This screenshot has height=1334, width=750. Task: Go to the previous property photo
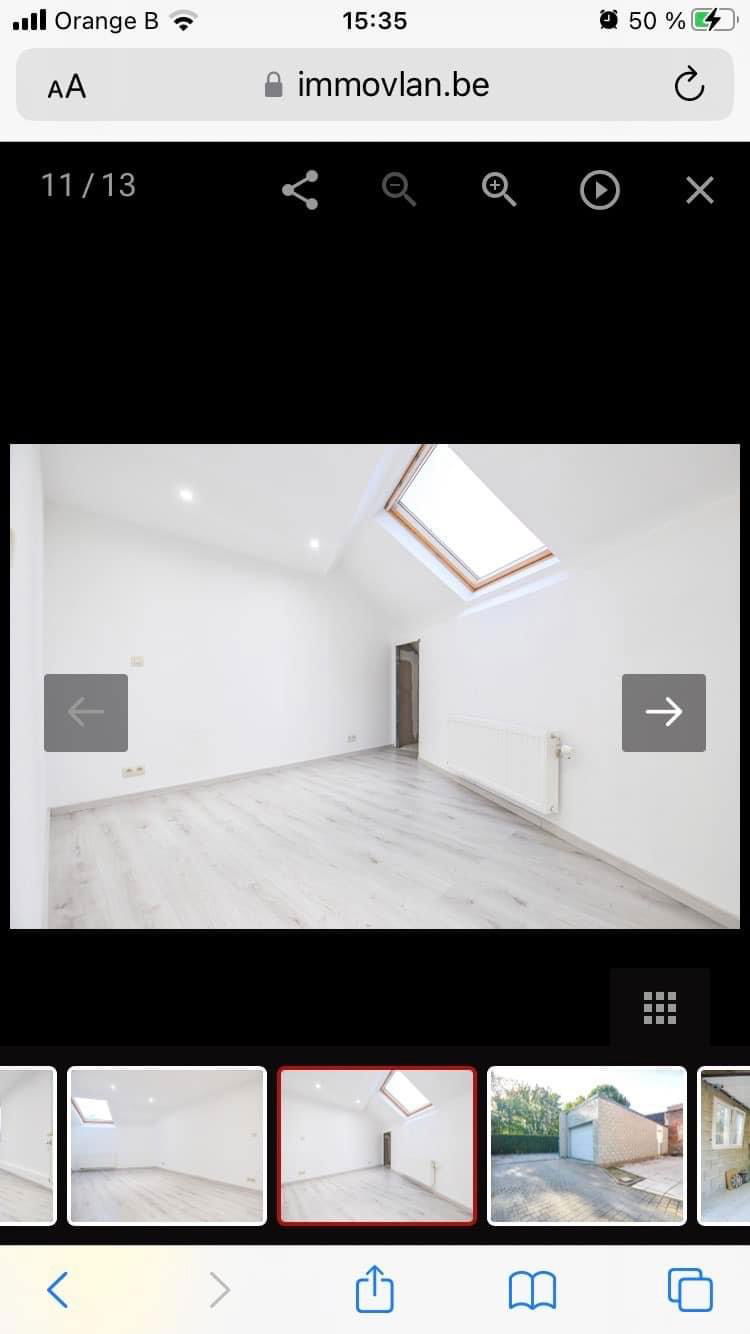click(85, 712)
